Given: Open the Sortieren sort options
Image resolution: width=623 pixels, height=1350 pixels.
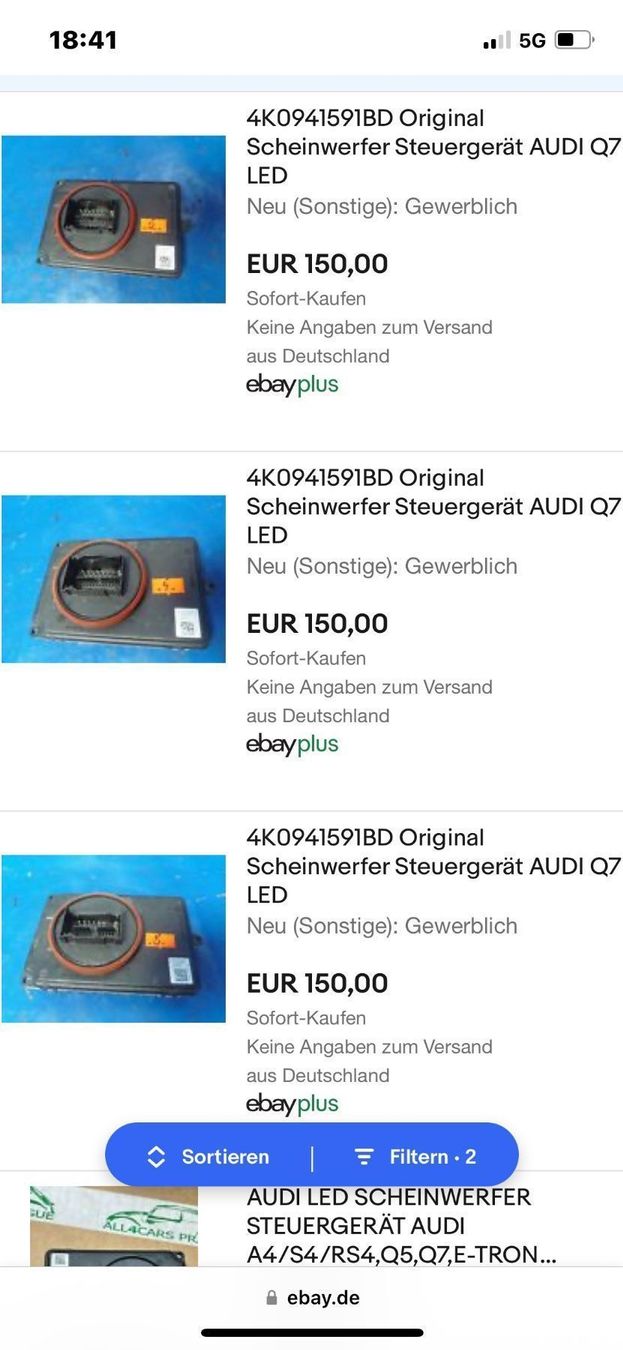Looking at the screenshot, I should click(208, 1157).
